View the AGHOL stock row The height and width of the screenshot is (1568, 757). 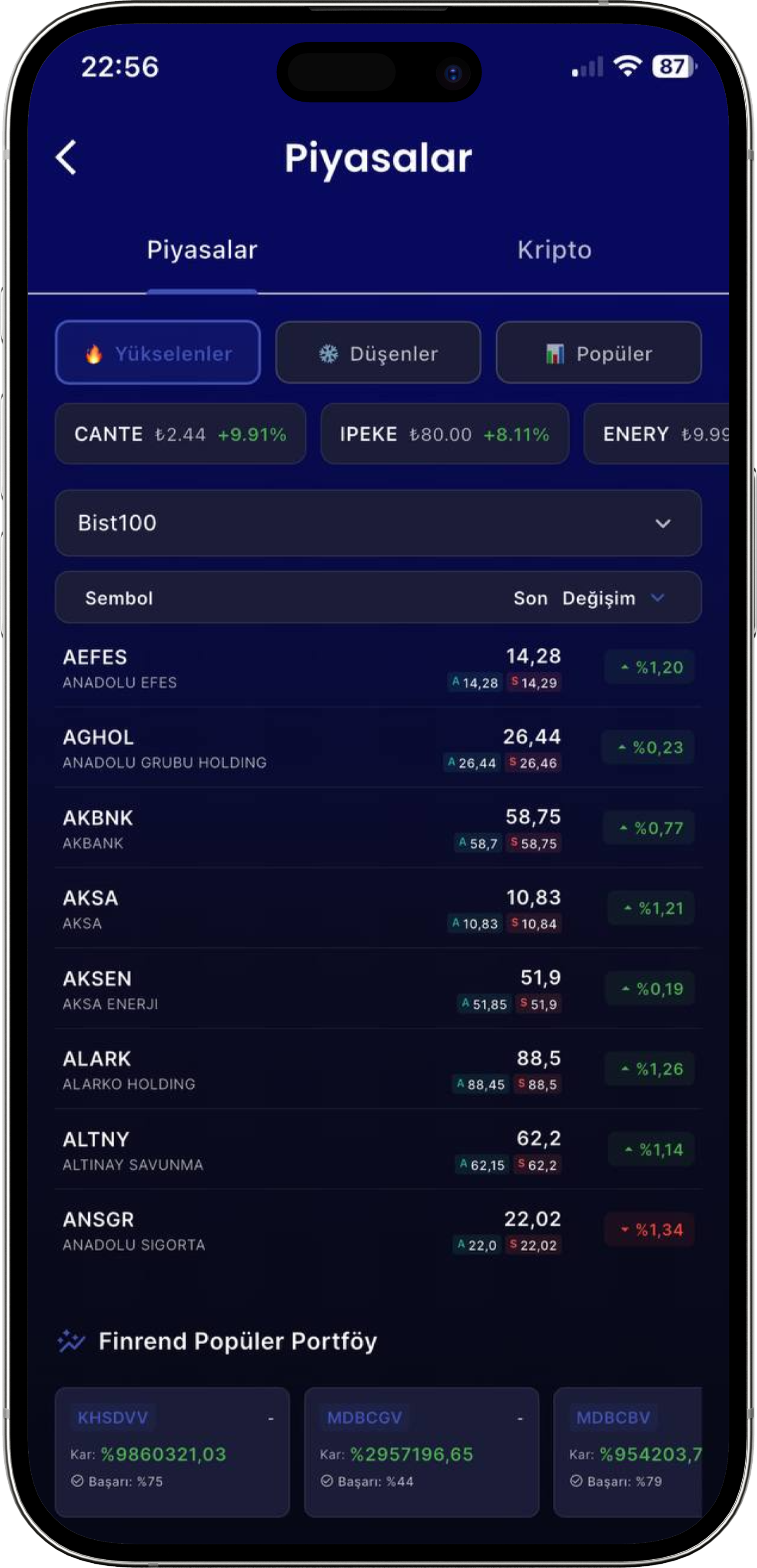[x=378, y=749]
